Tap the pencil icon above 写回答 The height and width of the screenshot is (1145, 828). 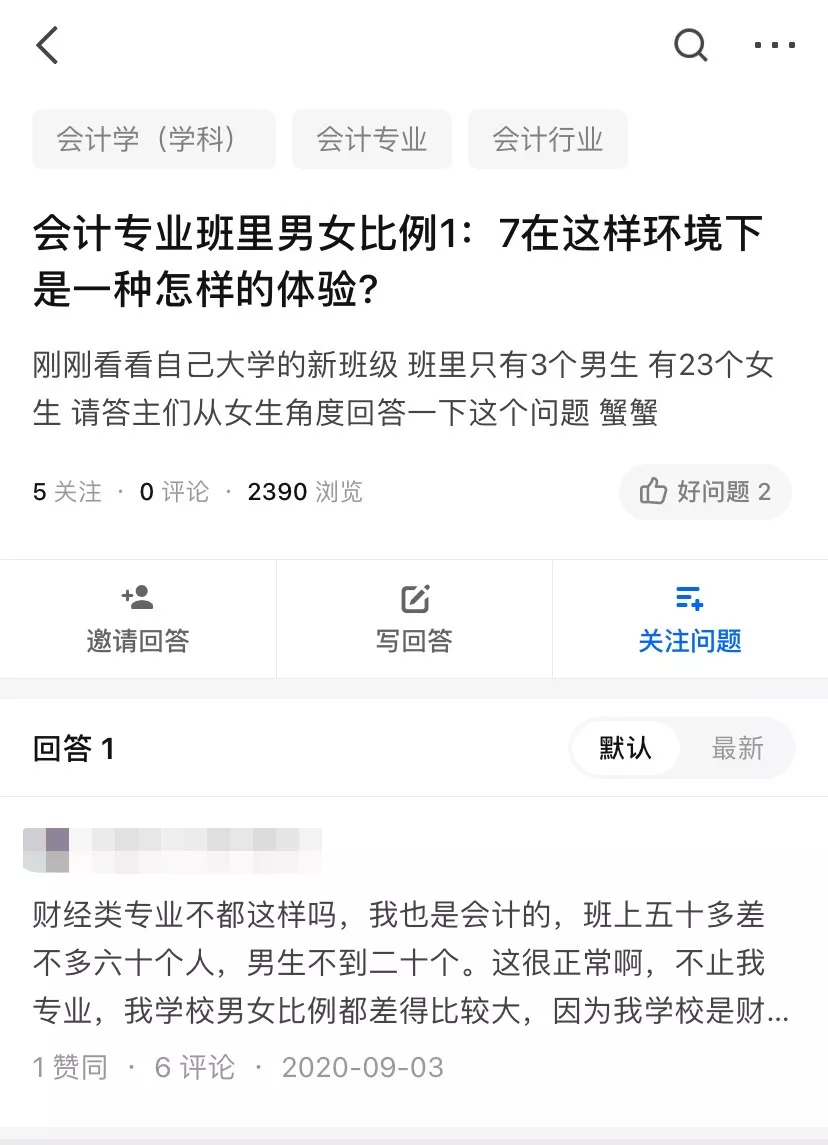click(413, 597)
